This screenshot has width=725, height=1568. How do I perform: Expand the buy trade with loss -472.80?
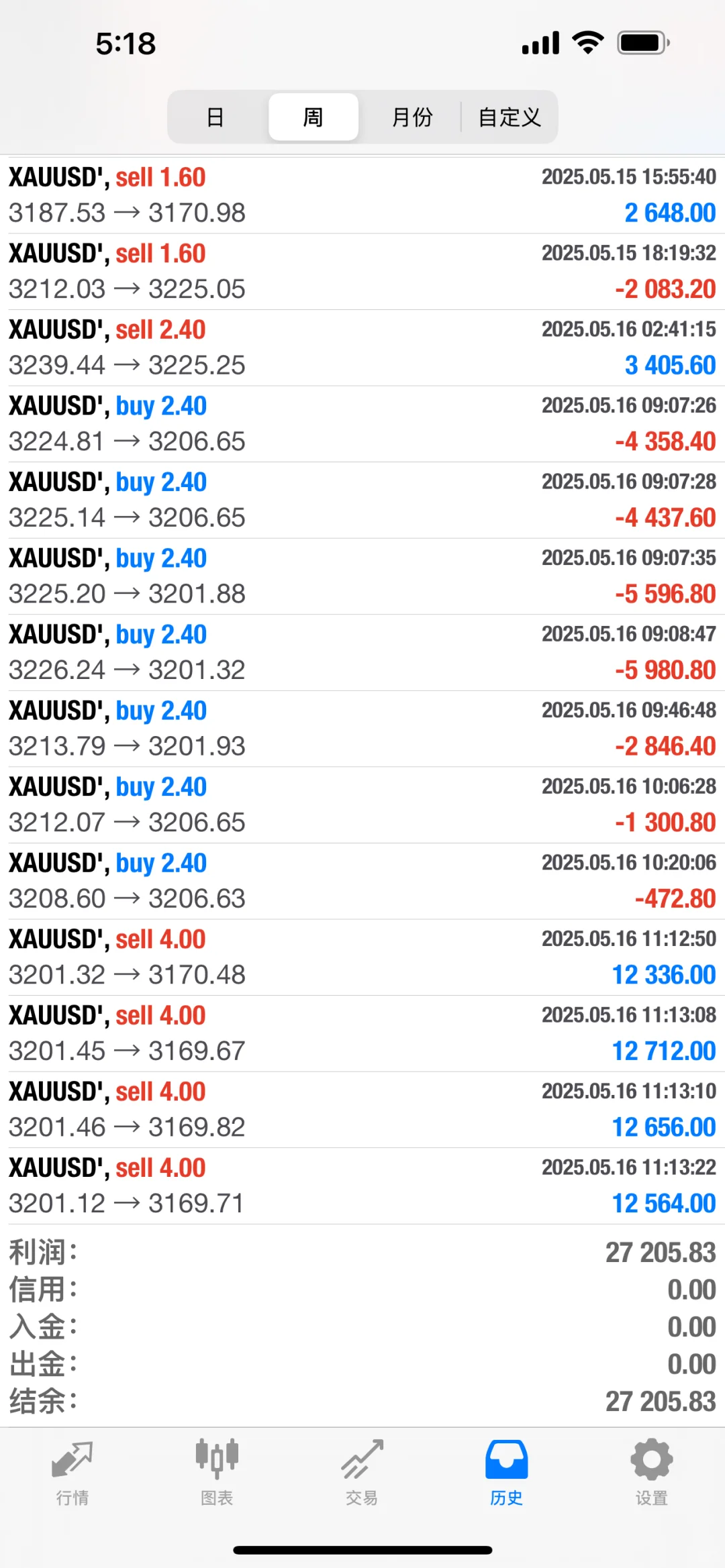pos(362,880)
